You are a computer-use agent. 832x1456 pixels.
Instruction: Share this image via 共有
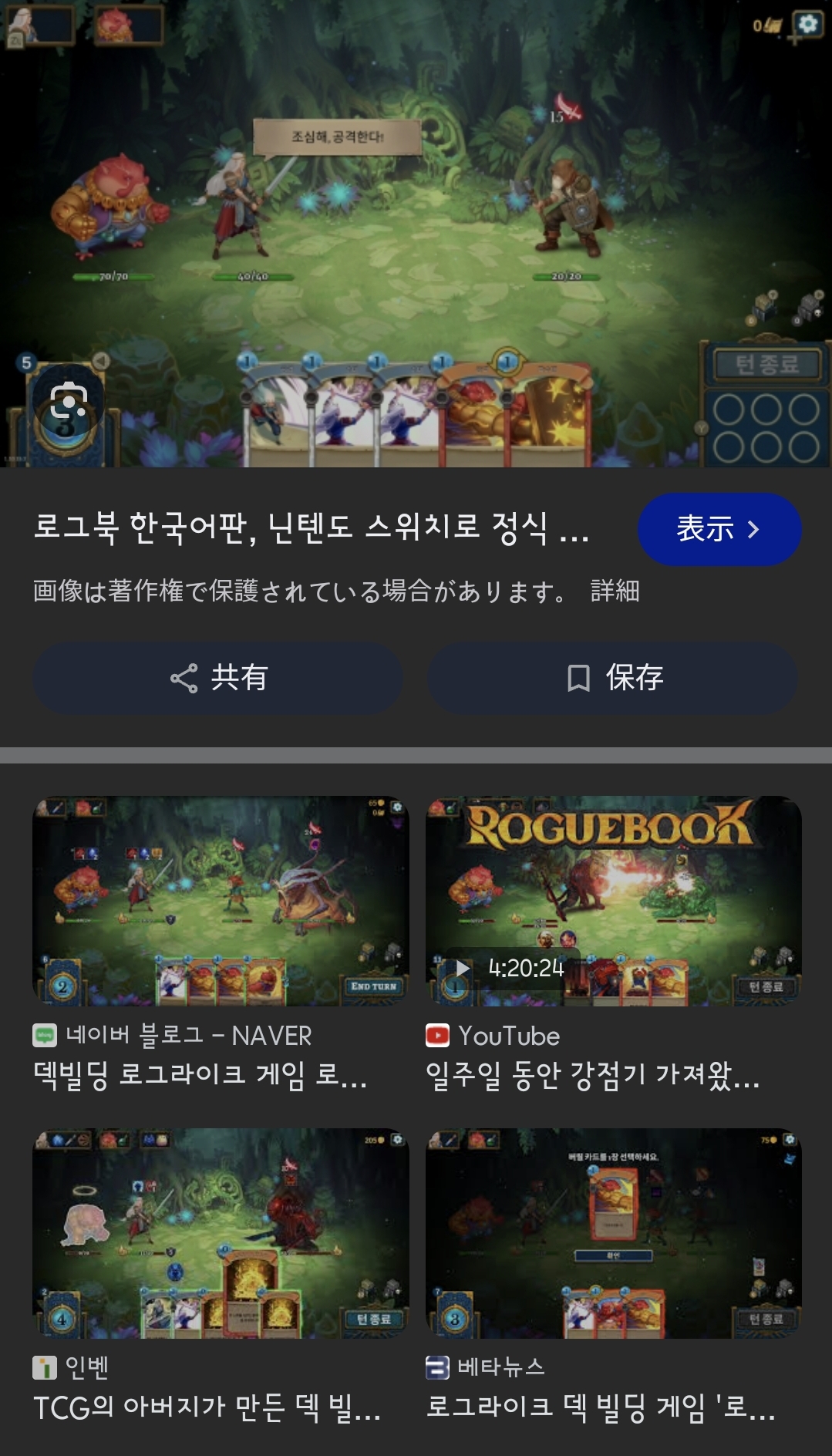coord(218,678)
